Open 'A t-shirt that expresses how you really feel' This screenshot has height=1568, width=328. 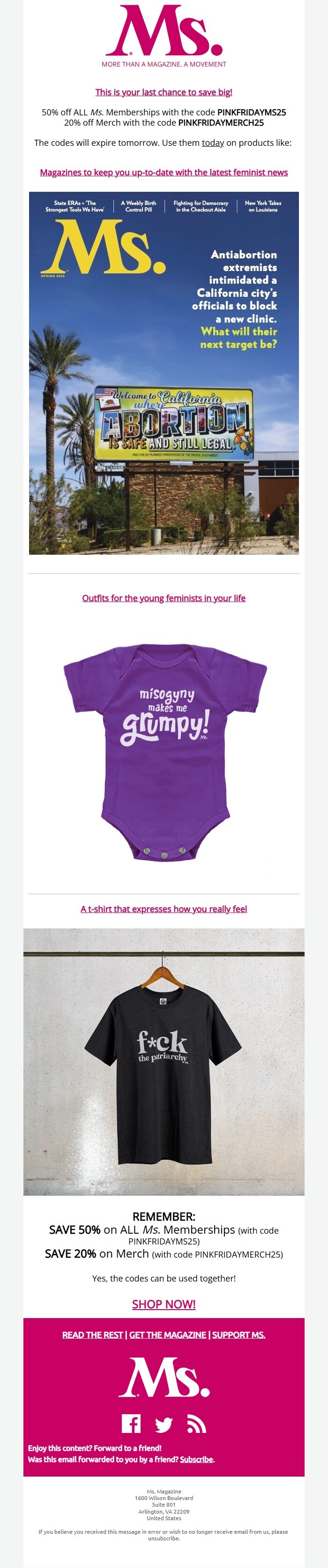(x=164, y=909)
